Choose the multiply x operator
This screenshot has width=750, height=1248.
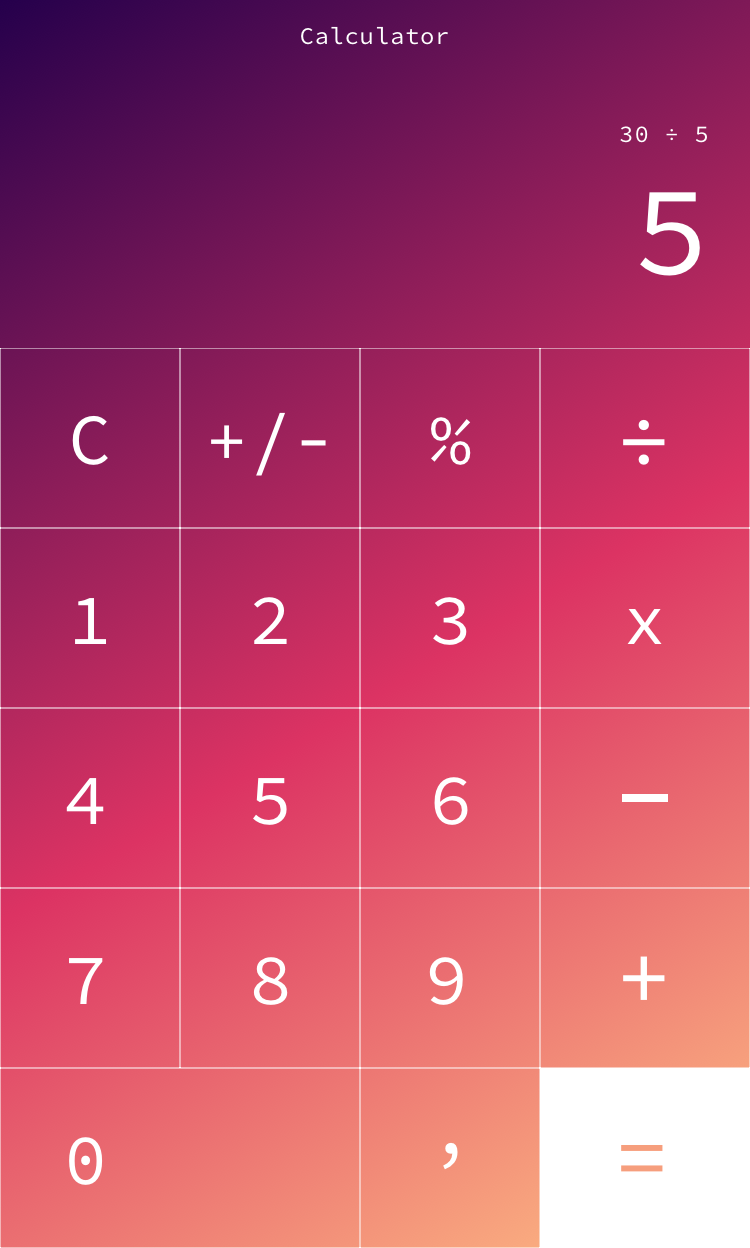point(644,619)
